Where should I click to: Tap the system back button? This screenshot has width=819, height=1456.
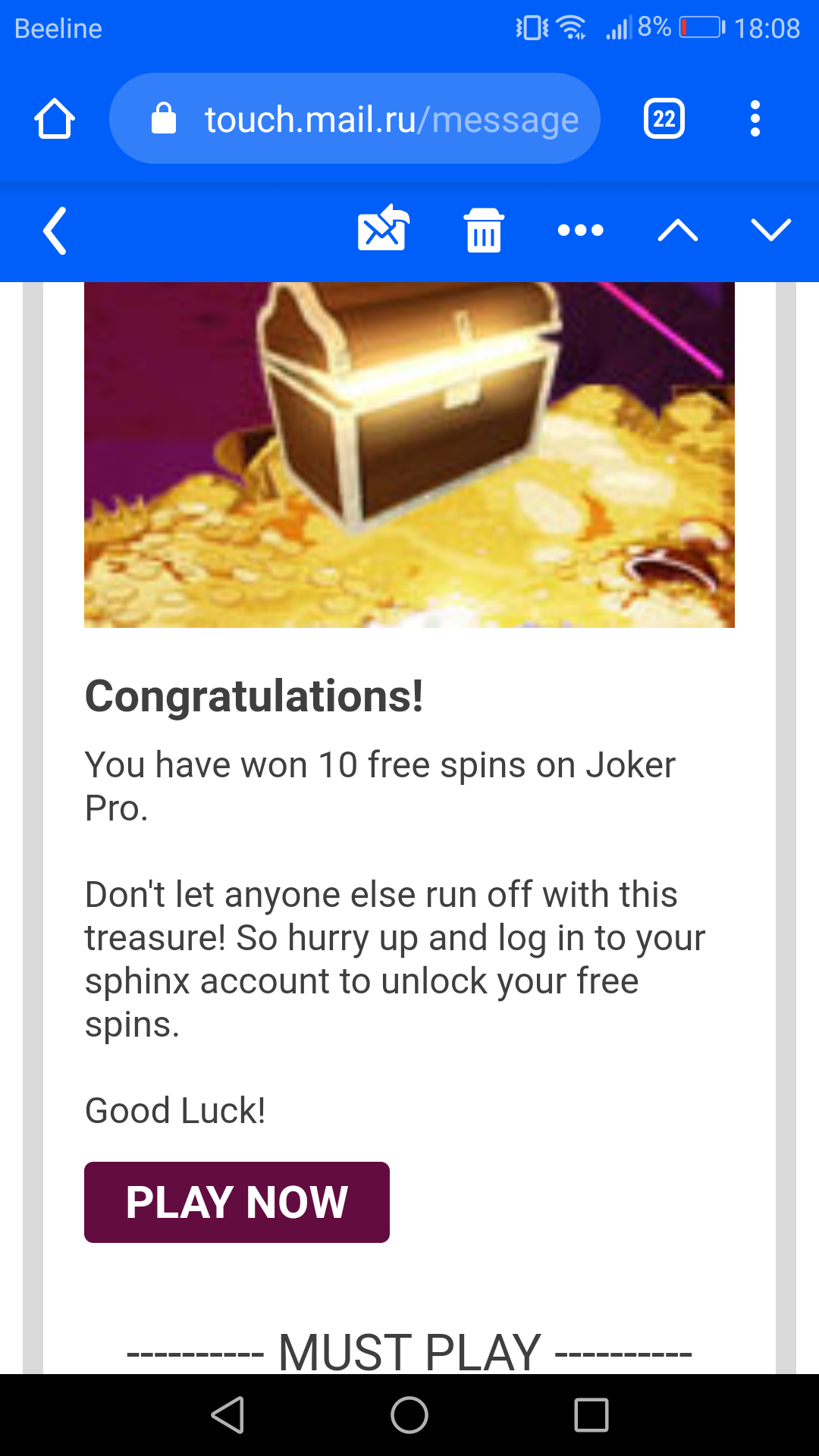click(x=227, y=1415)
